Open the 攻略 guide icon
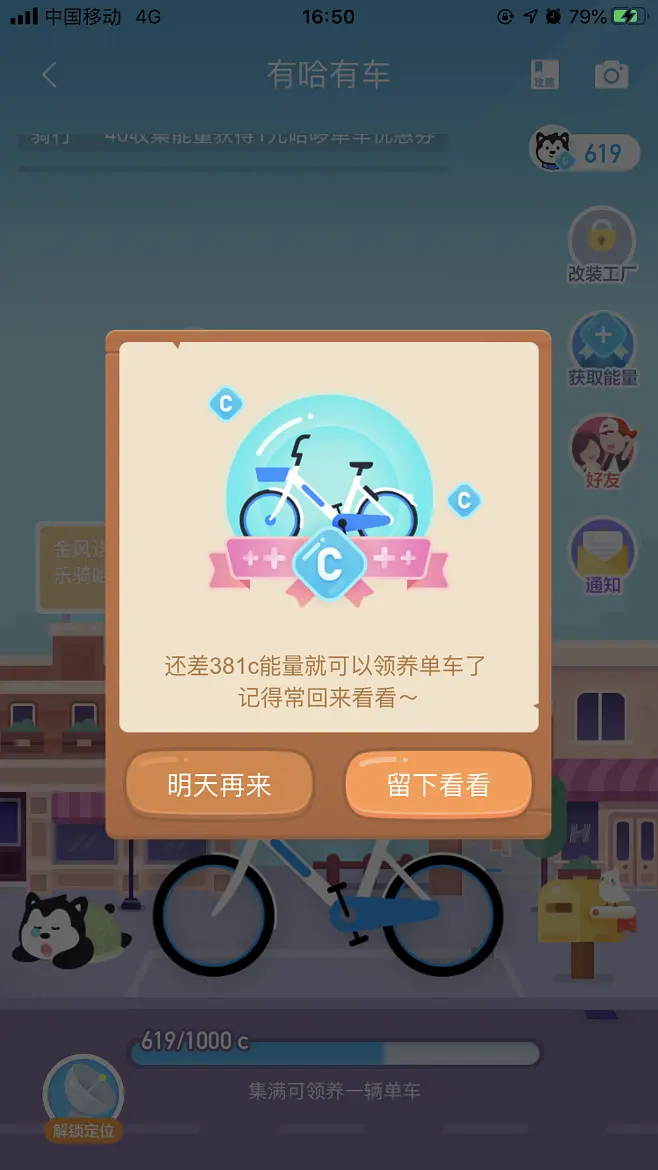The height and width of the screenshot is (1170, 658). pos(544,75)
